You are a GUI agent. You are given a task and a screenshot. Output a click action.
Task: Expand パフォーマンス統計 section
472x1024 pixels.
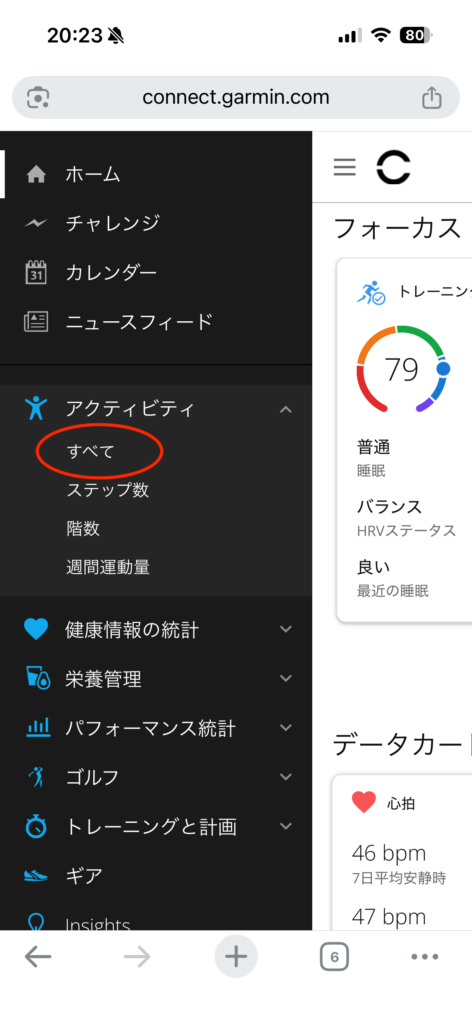pyautogui.click(x=155, y=728)
